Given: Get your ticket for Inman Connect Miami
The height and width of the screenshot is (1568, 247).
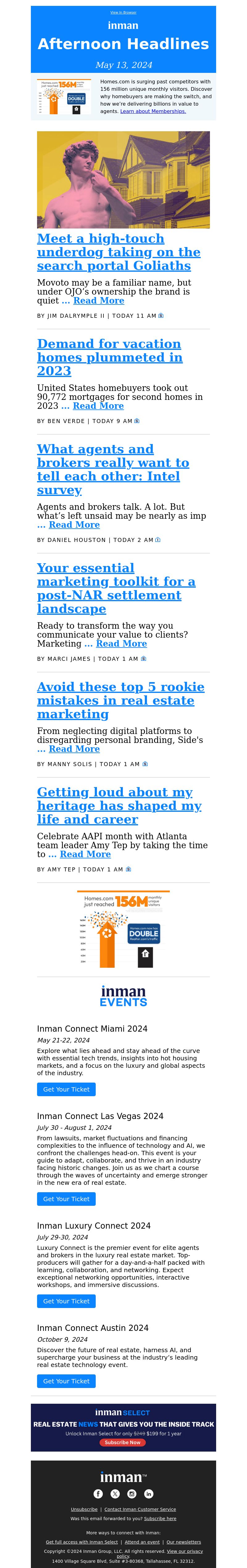Looking at the screenshot, I should click(66, 1090).
